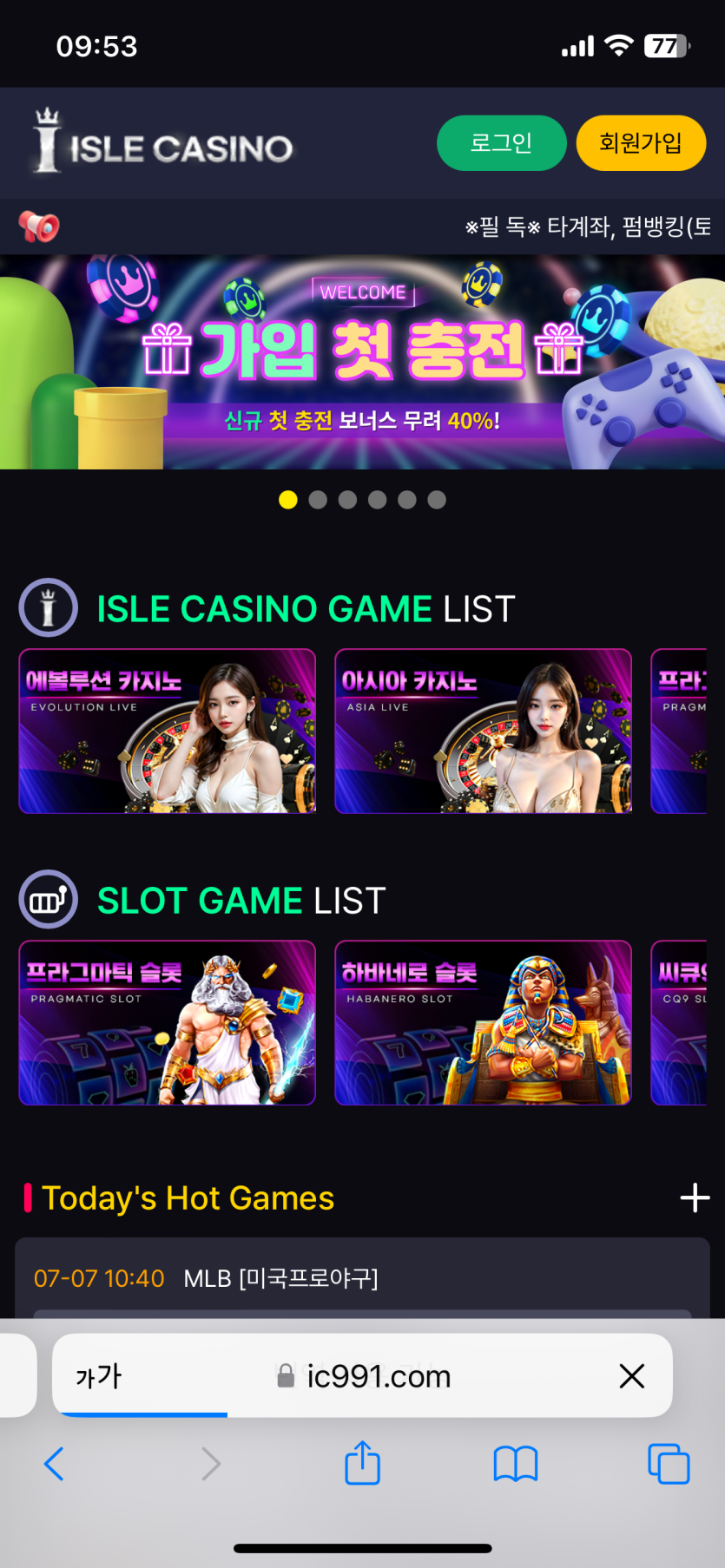Share this page via Safari share icon
The image size is (725, 1568).
[363, 1463]
